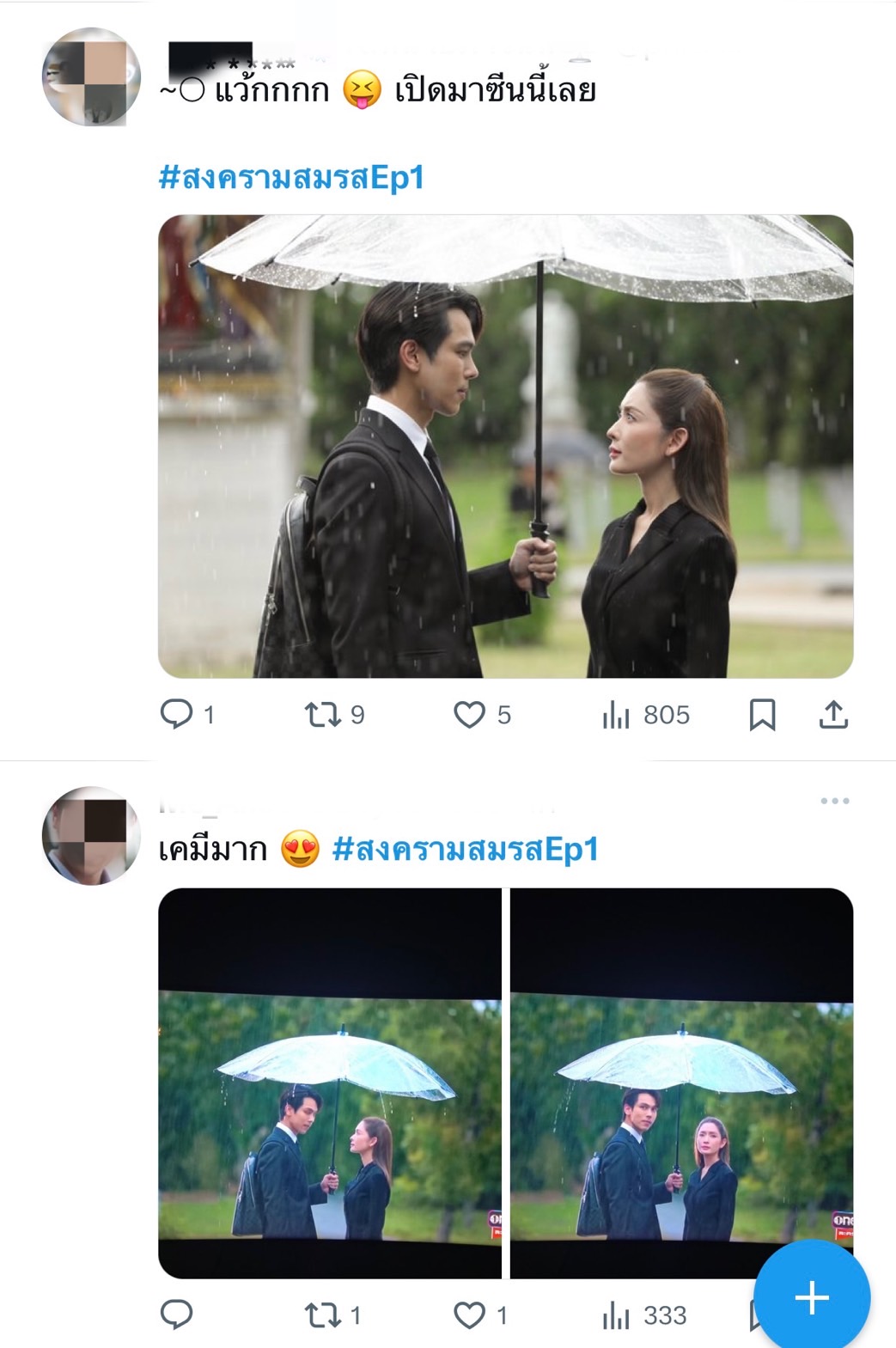Image resolution: width=896 pixels, height=1348 pixels.
Task: Open the #สงครามสมรสEp1 hashtag in first tweet
Action: [291, 177]
